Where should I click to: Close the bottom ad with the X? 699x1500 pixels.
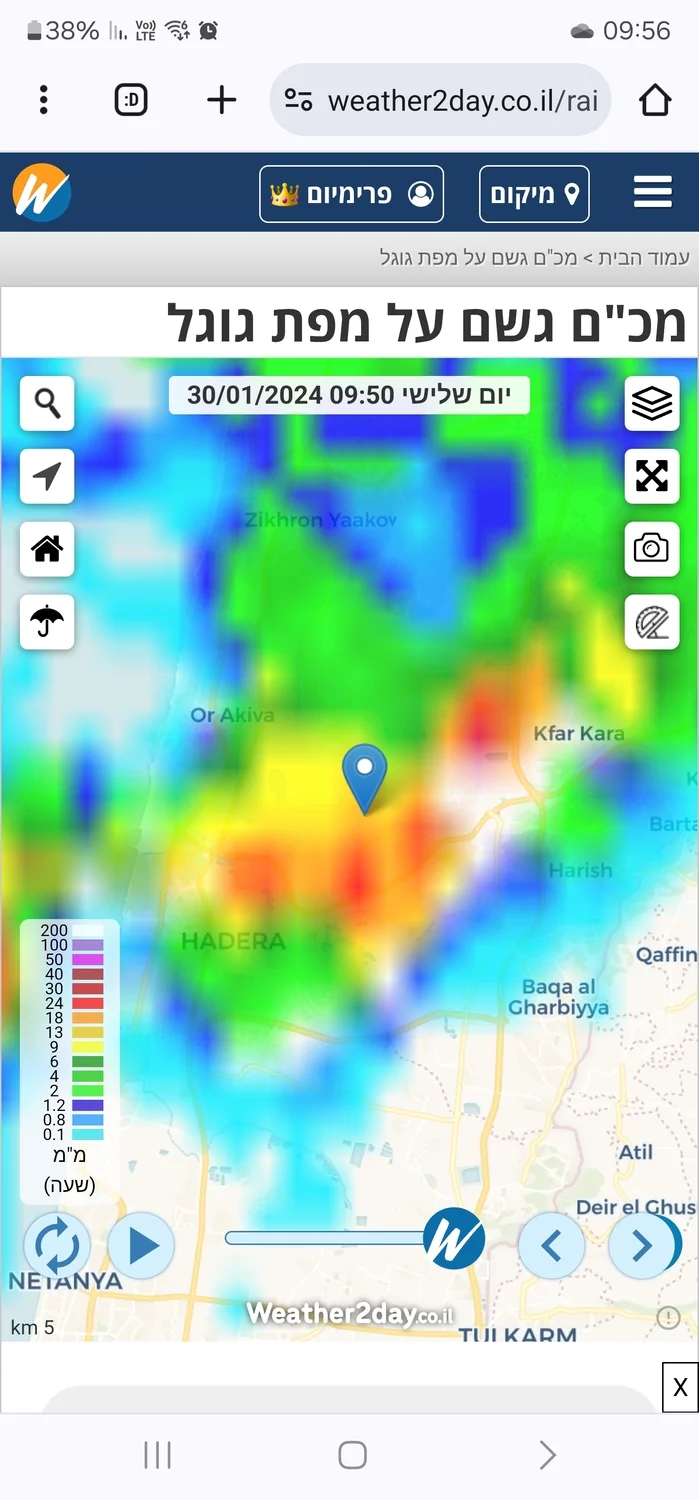(x=680, y=1387)
